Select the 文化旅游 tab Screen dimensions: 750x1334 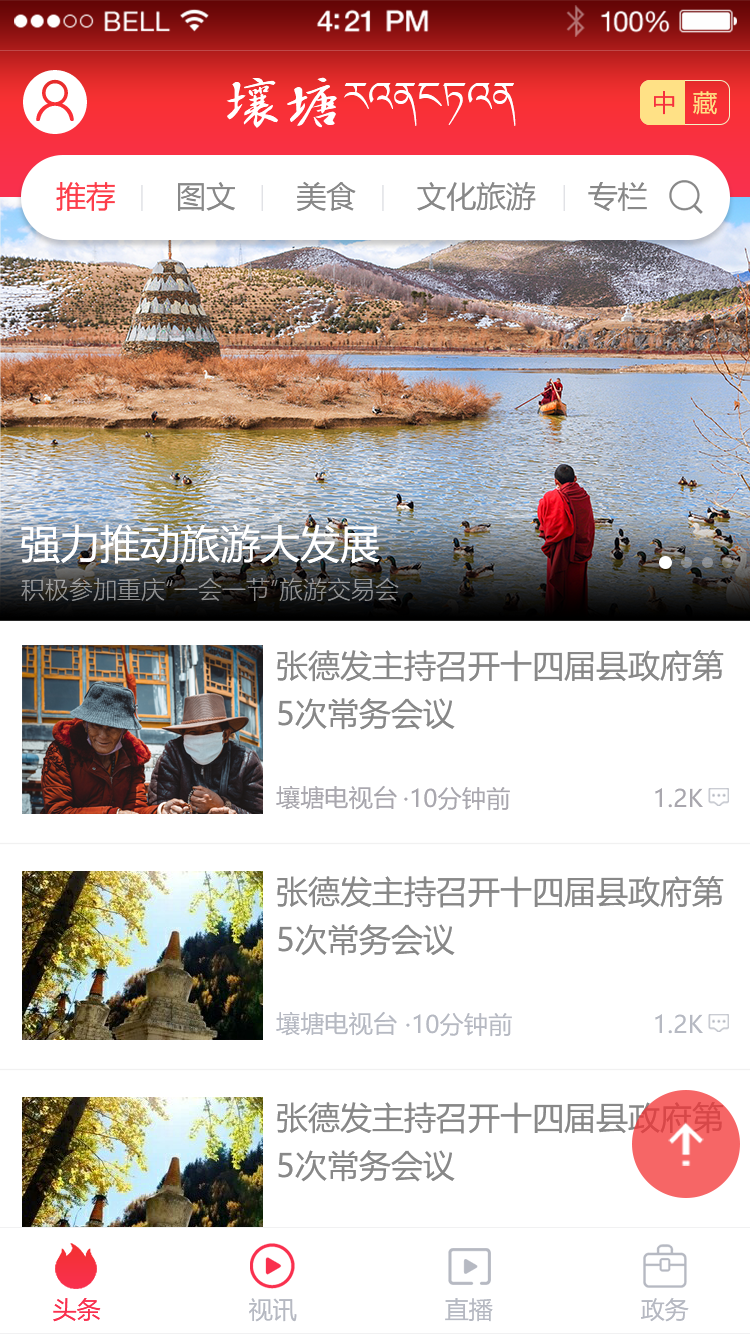pyautogui.click(x=476, y=197)
